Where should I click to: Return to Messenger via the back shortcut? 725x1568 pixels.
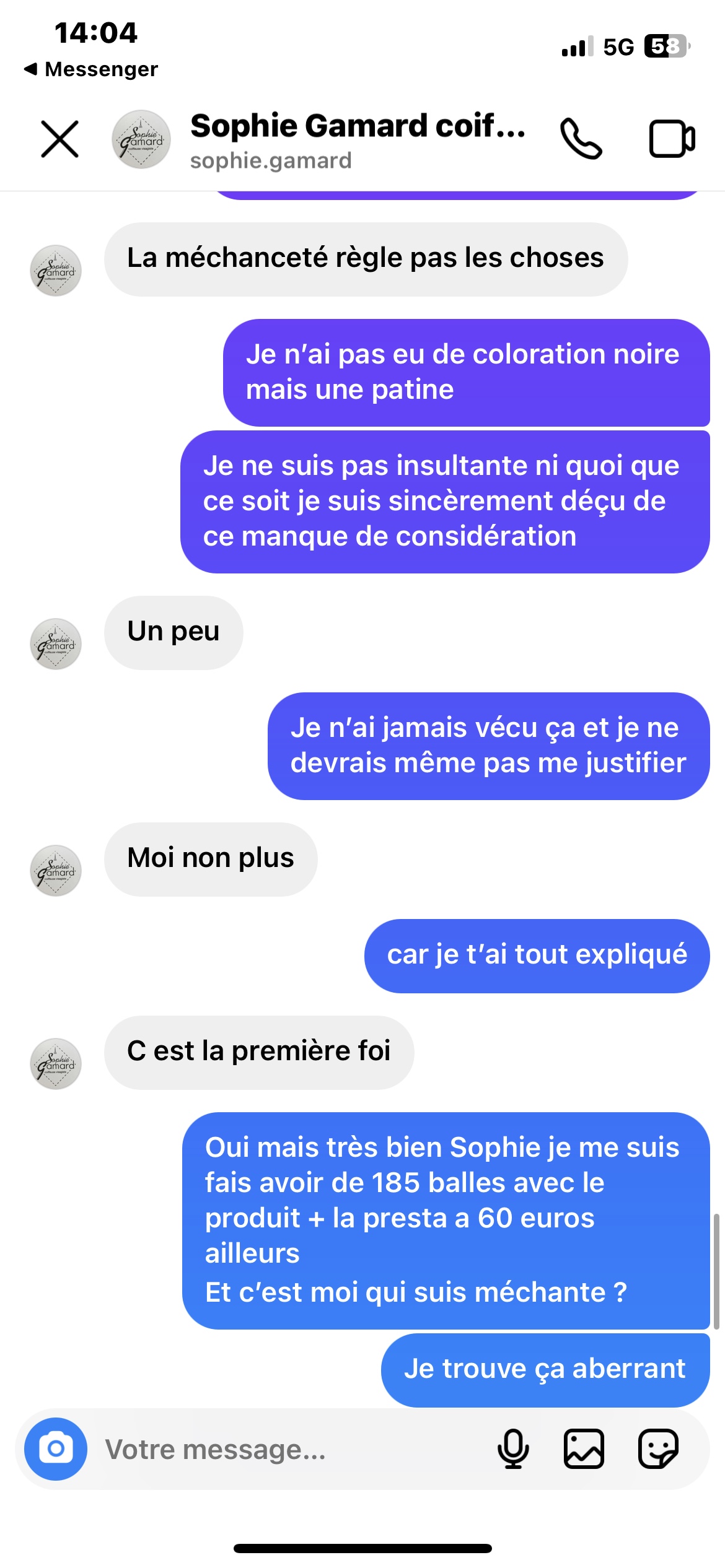91,69
